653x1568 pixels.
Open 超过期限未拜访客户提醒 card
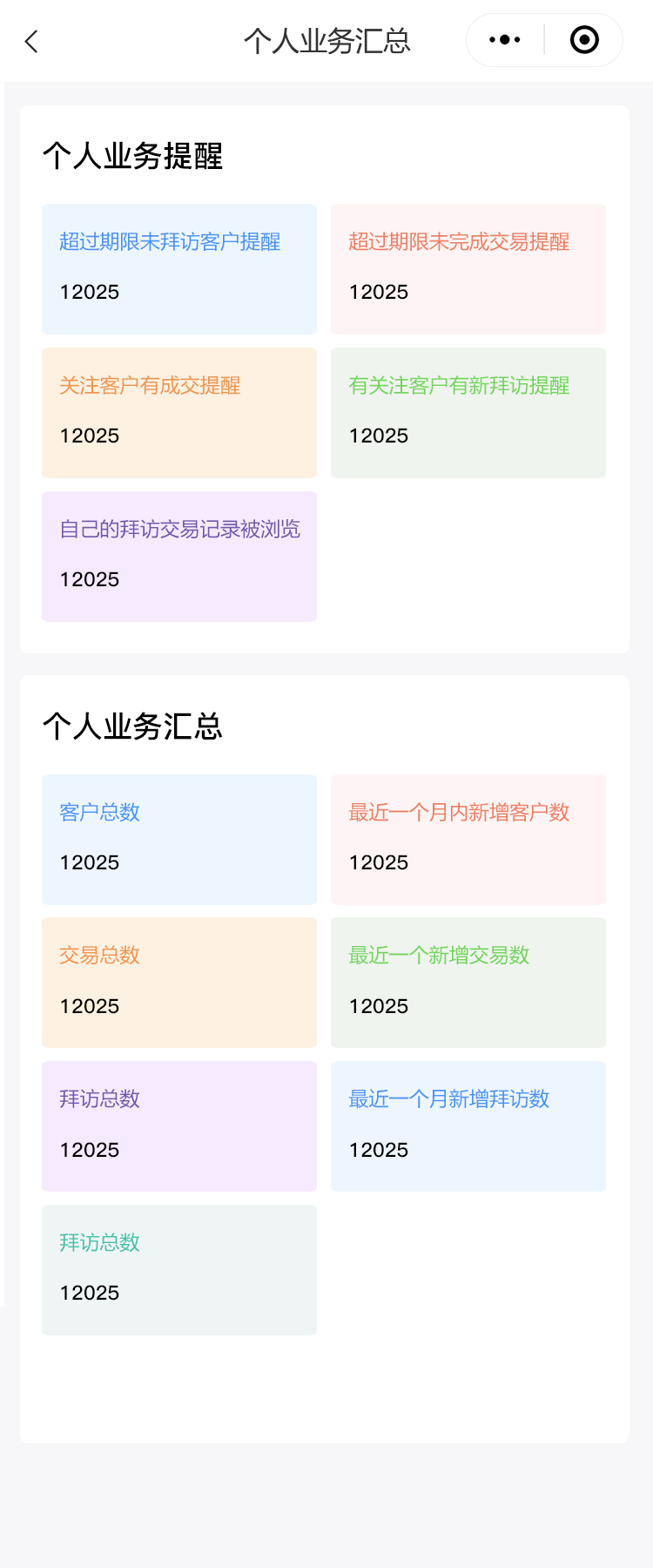click(x=179, y=269)
